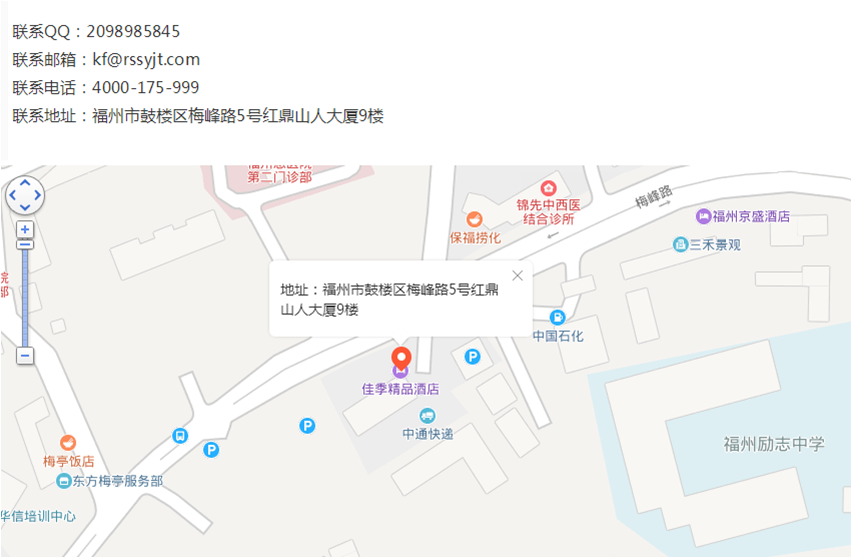Zoom out the map with minus button

pyautogui.click(x=25, y=355)
